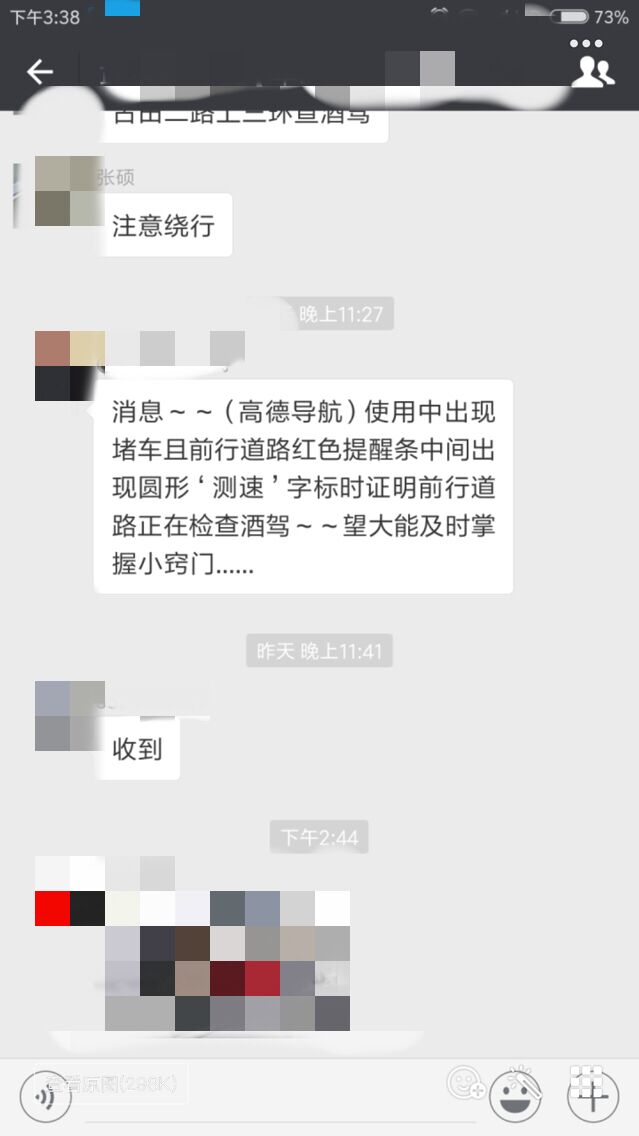This screenshot has width=639, height=1136.
Task: Open the picture message sent at 下午2:44
Action: [227, 961]
